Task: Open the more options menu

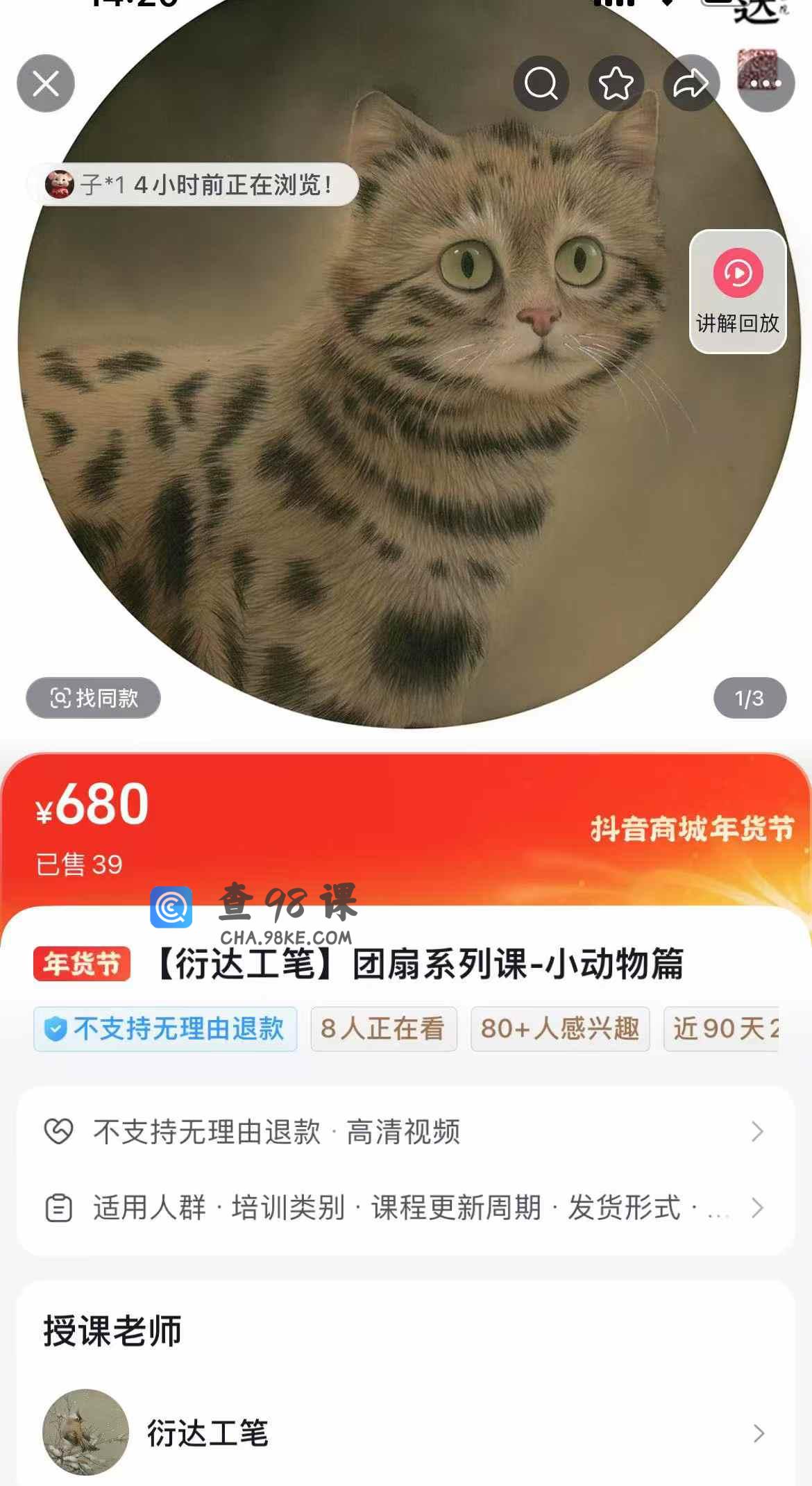Action: coord(766,84)
